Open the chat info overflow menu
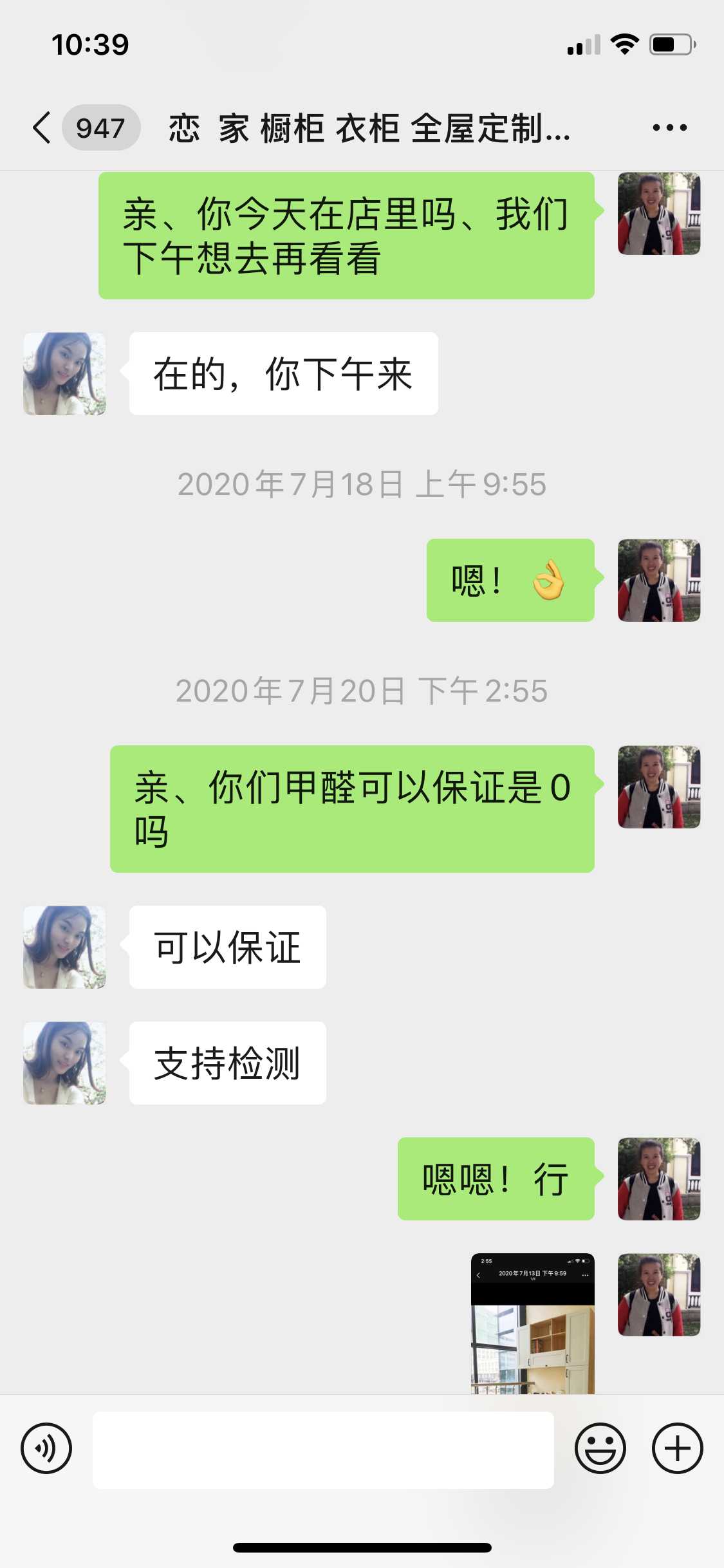 coord(669,127)
